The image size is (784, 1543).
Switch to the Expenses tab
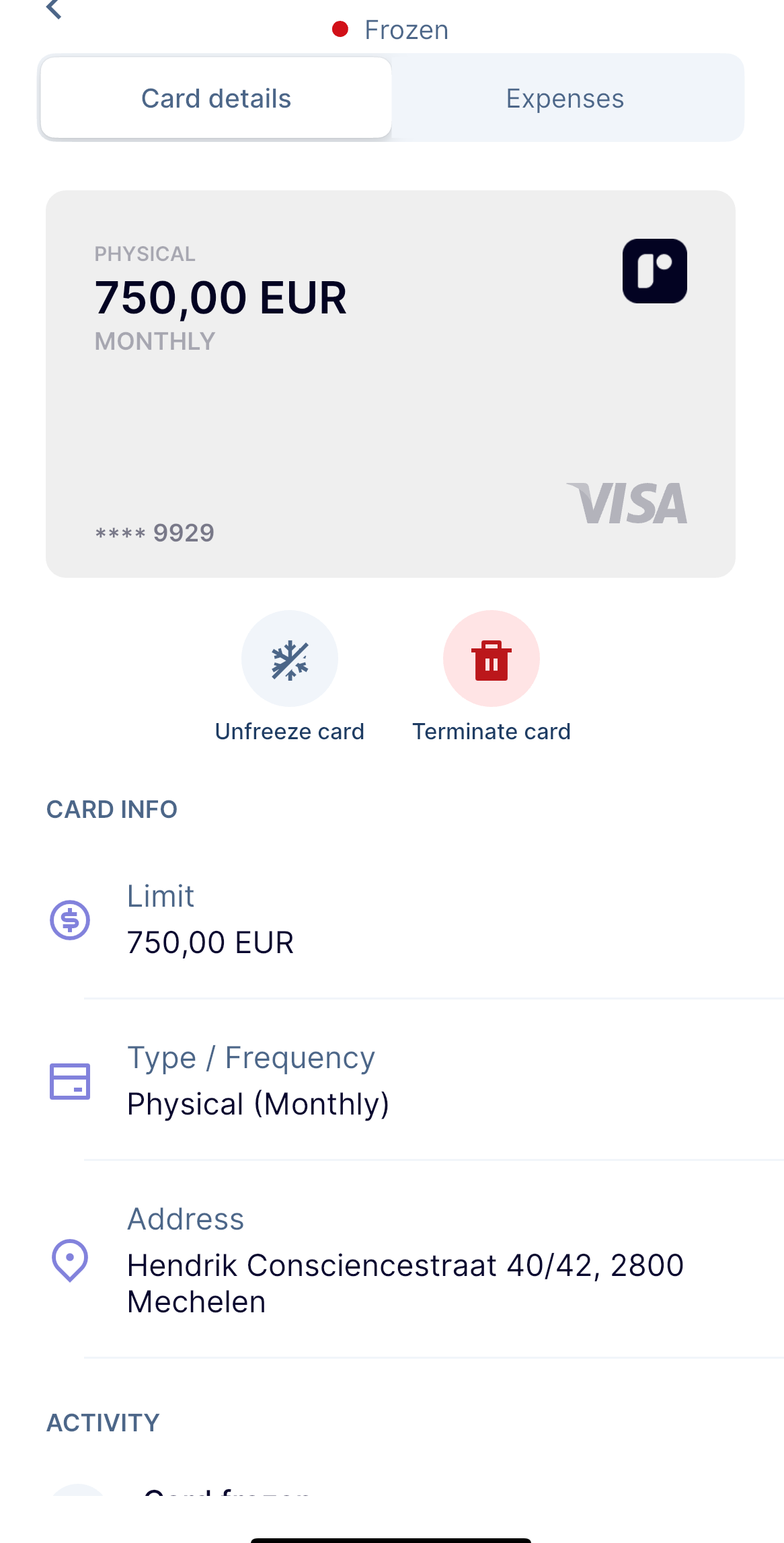pos(565,98)
